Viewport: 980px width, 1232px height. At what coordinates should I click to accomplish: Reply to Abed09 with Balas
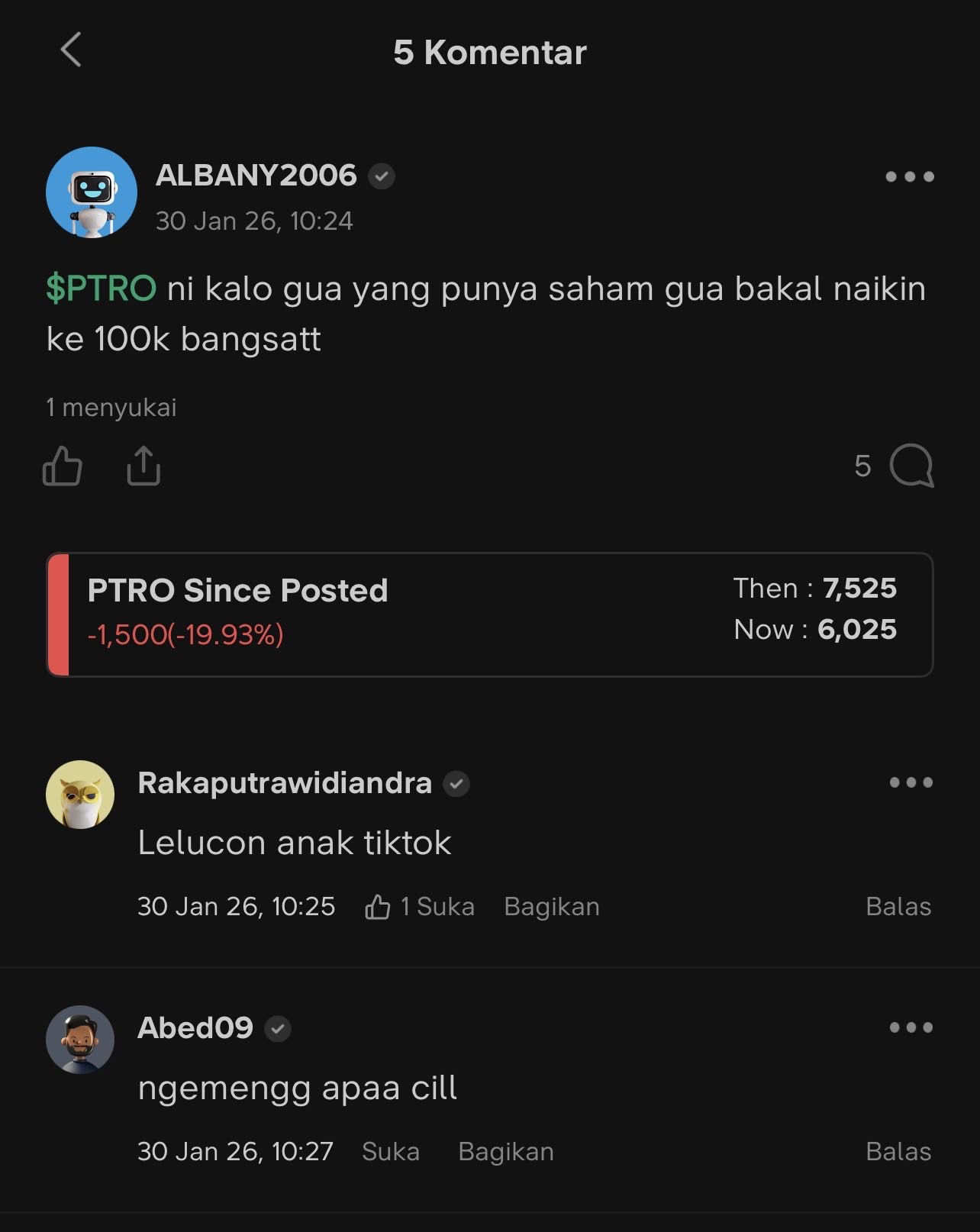coord(898,1151)
